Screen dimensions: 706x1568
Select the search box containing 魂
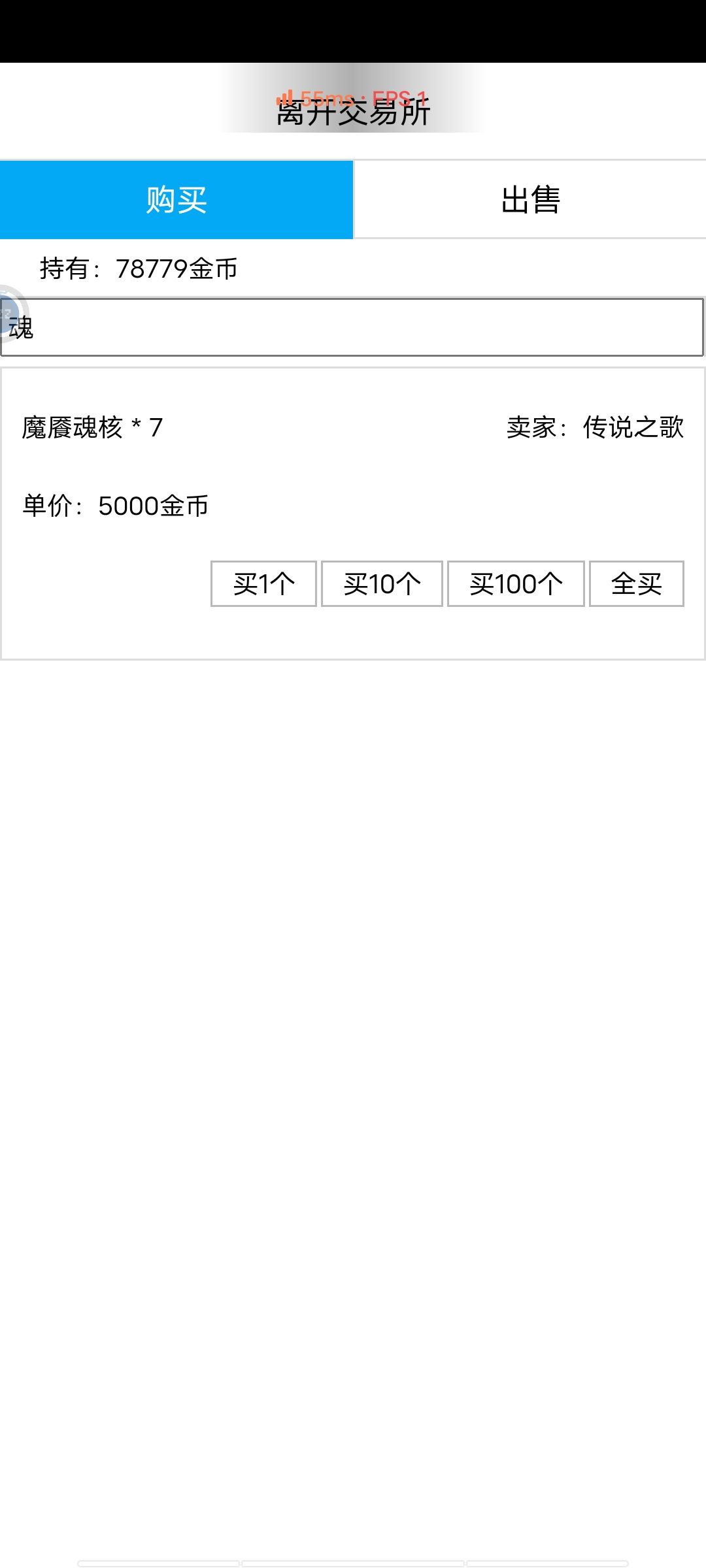[x=353, y=327]
